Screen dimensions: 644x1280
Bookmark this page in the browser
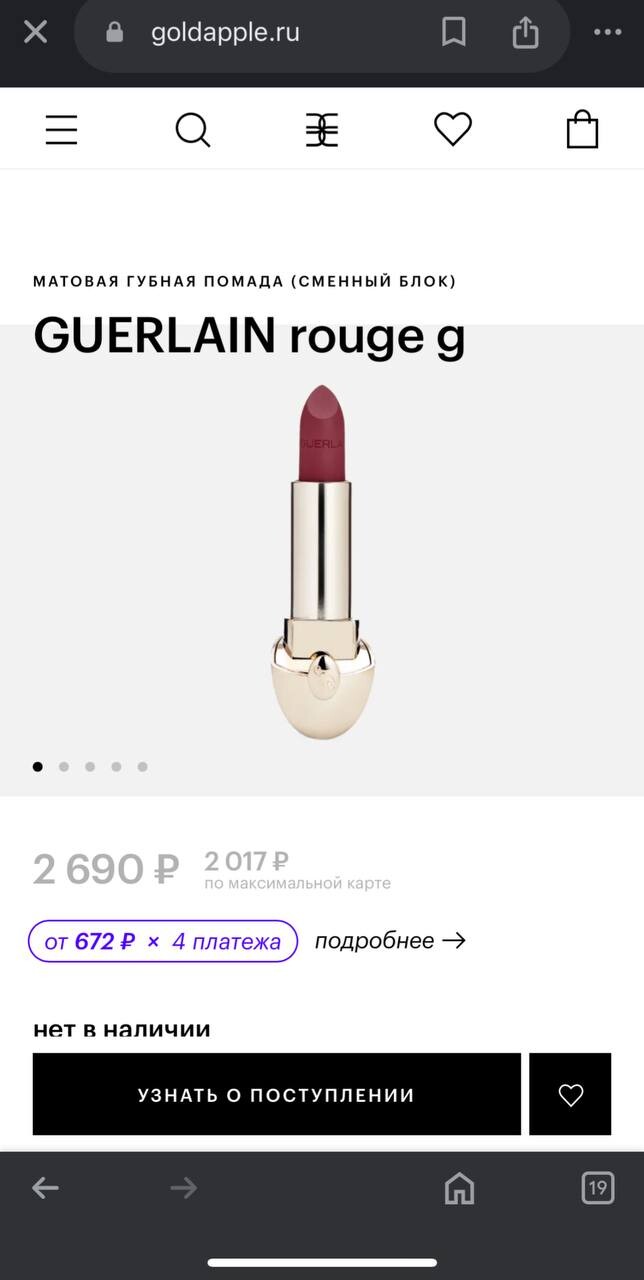click(454, 33)
